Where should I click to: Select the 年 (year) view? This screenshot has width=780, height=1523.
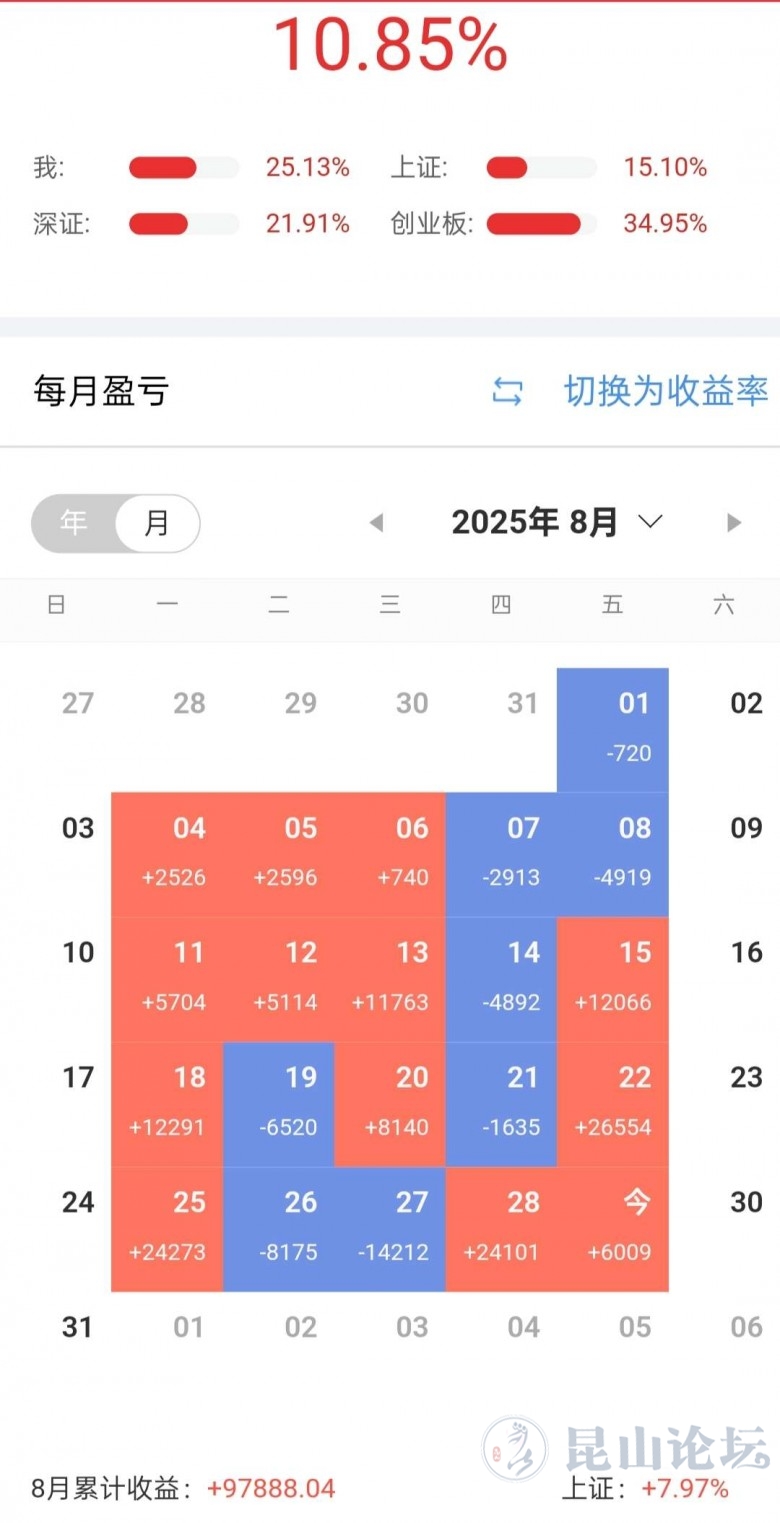coord(74,523)
